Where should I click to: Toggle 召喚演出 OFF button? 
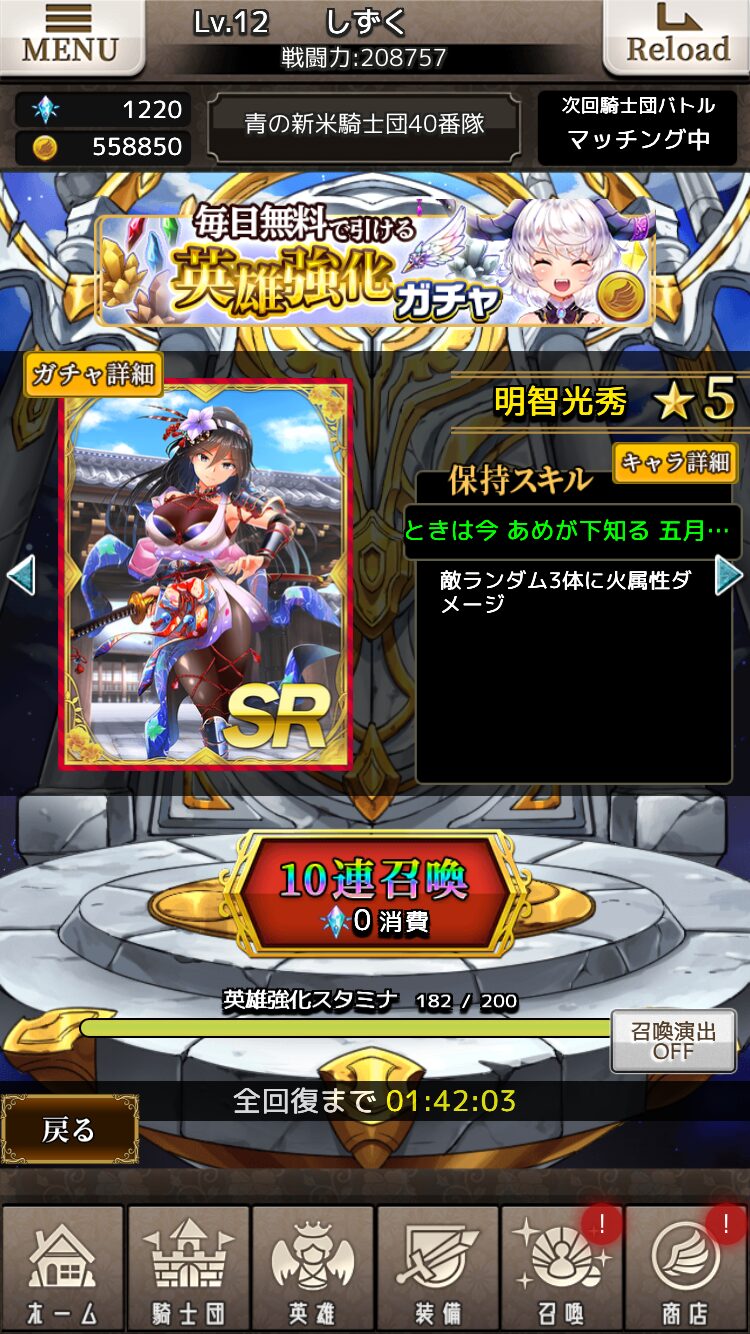673,1041
